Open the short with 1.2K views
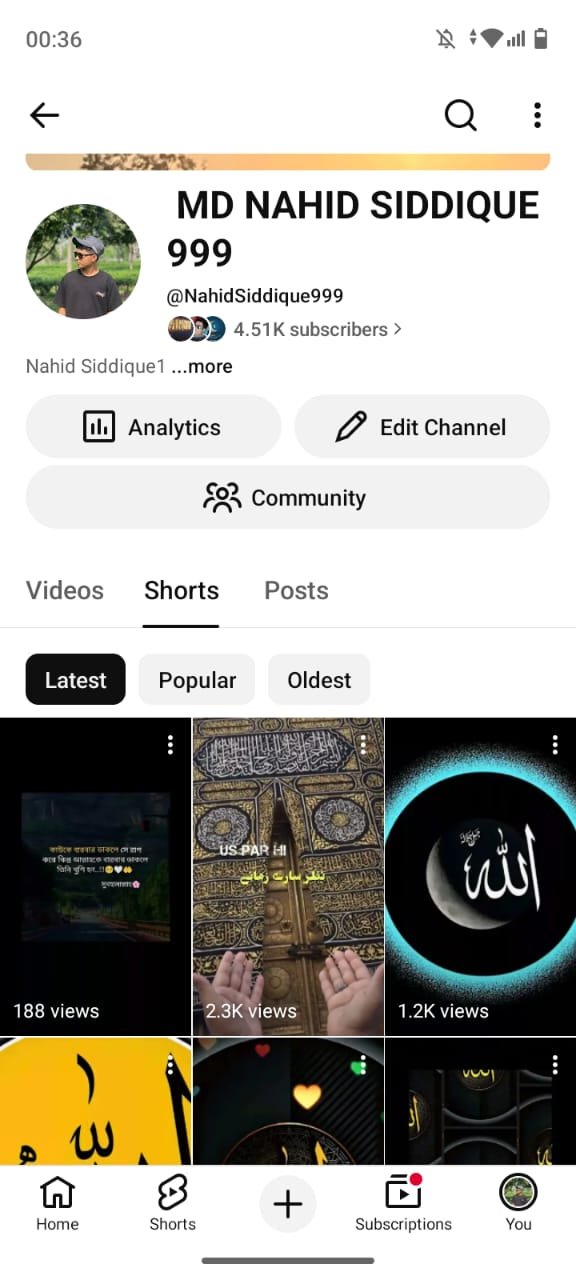 coord(481,876)
